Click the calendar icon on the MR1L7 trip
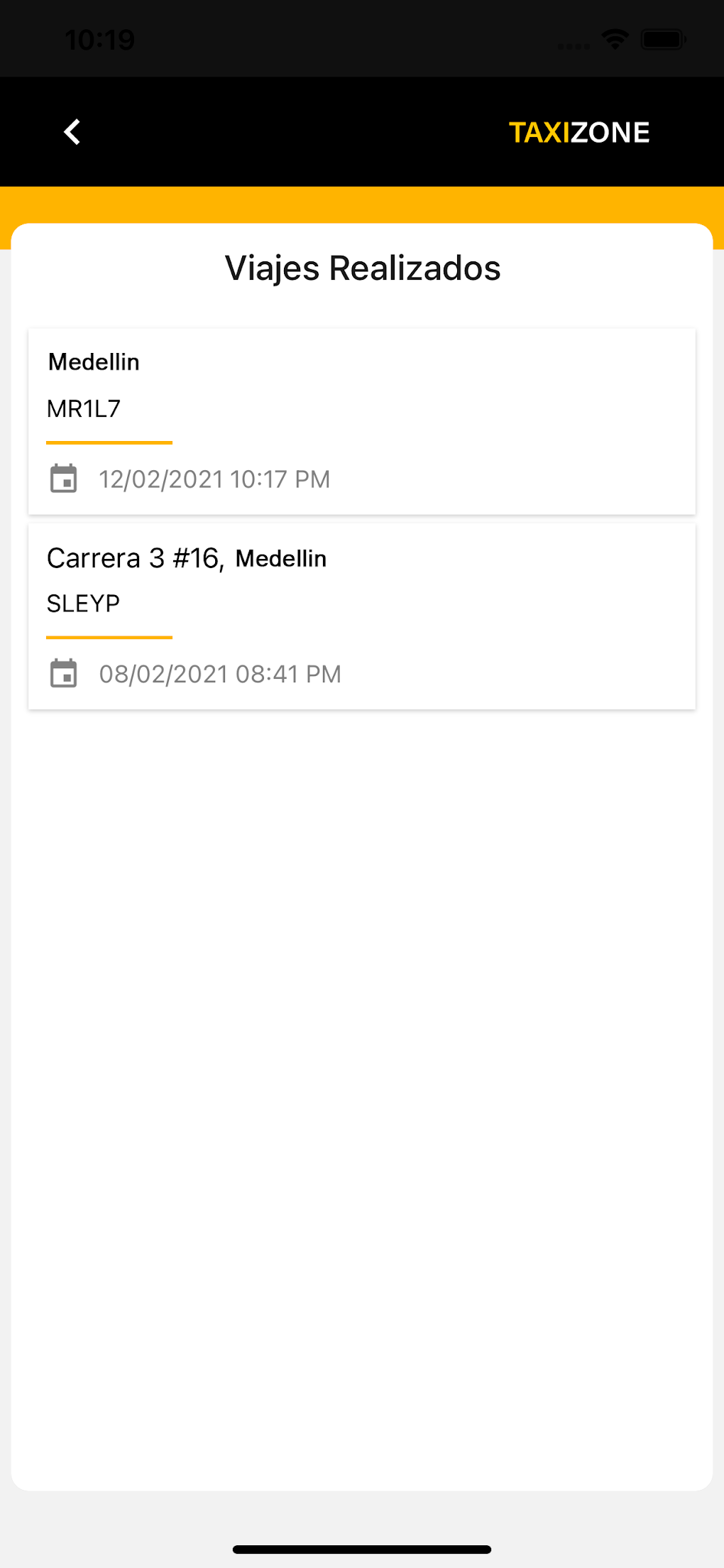The height and width of the screenshot is (1568, 724). coord(64,479)
